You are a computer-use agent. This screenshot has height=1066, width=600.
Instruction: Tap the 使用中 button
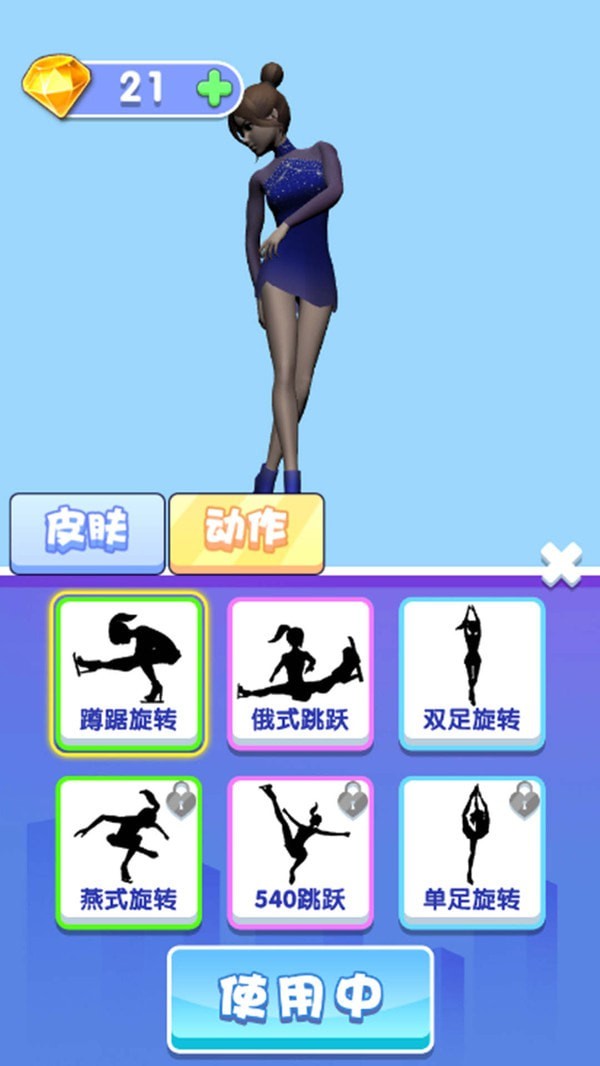coord(300,998)
